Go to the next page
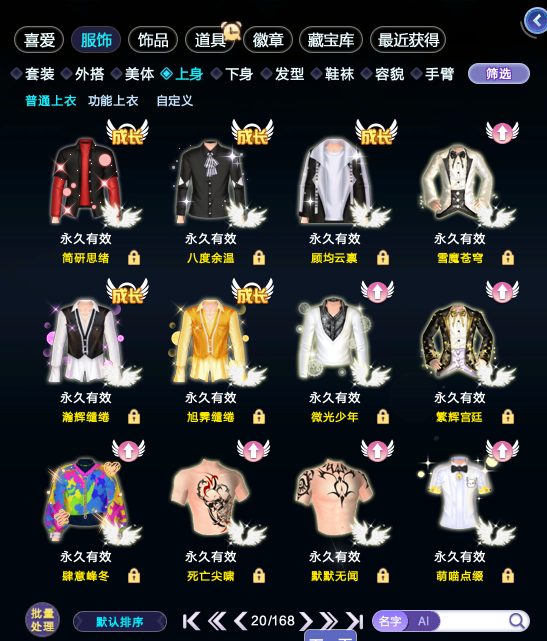The image size is (547, 641). click(306, 621)
